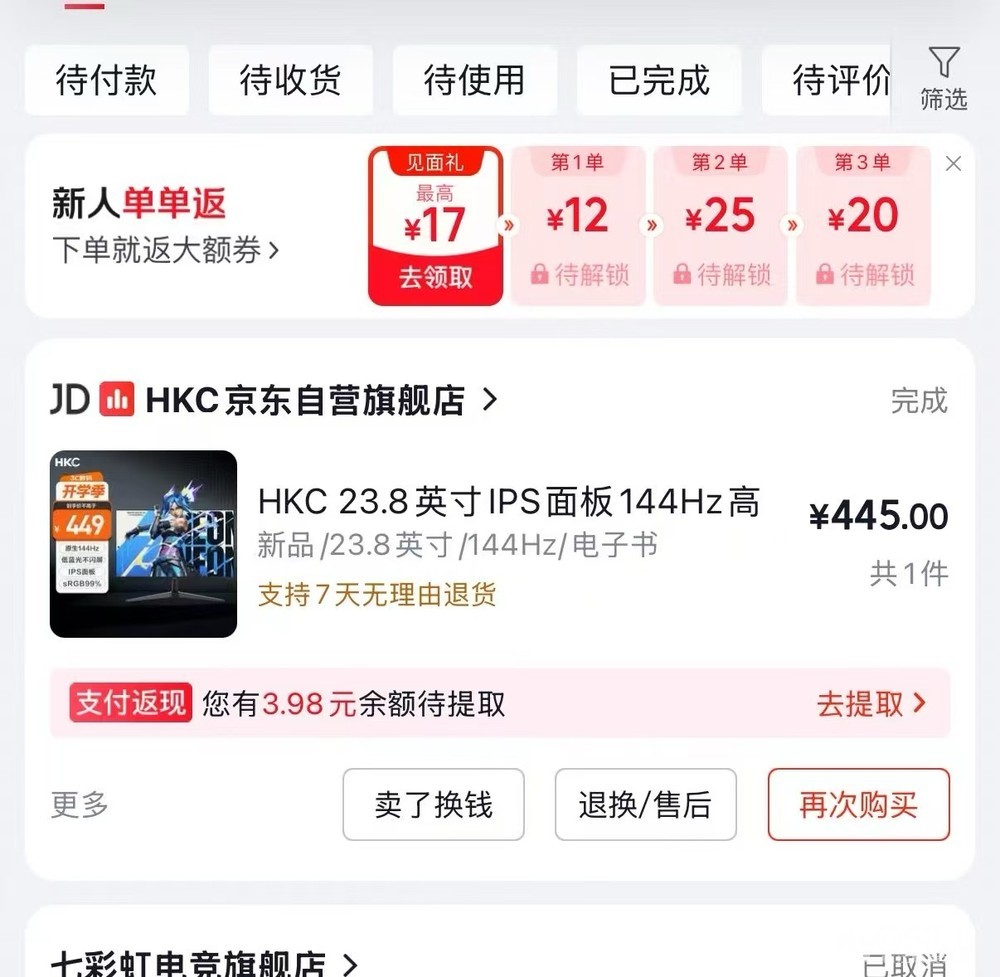This screenshot has width=1000, height=977.
Task: Select 卖了换钱 to resell item
Action: point(433,804)
